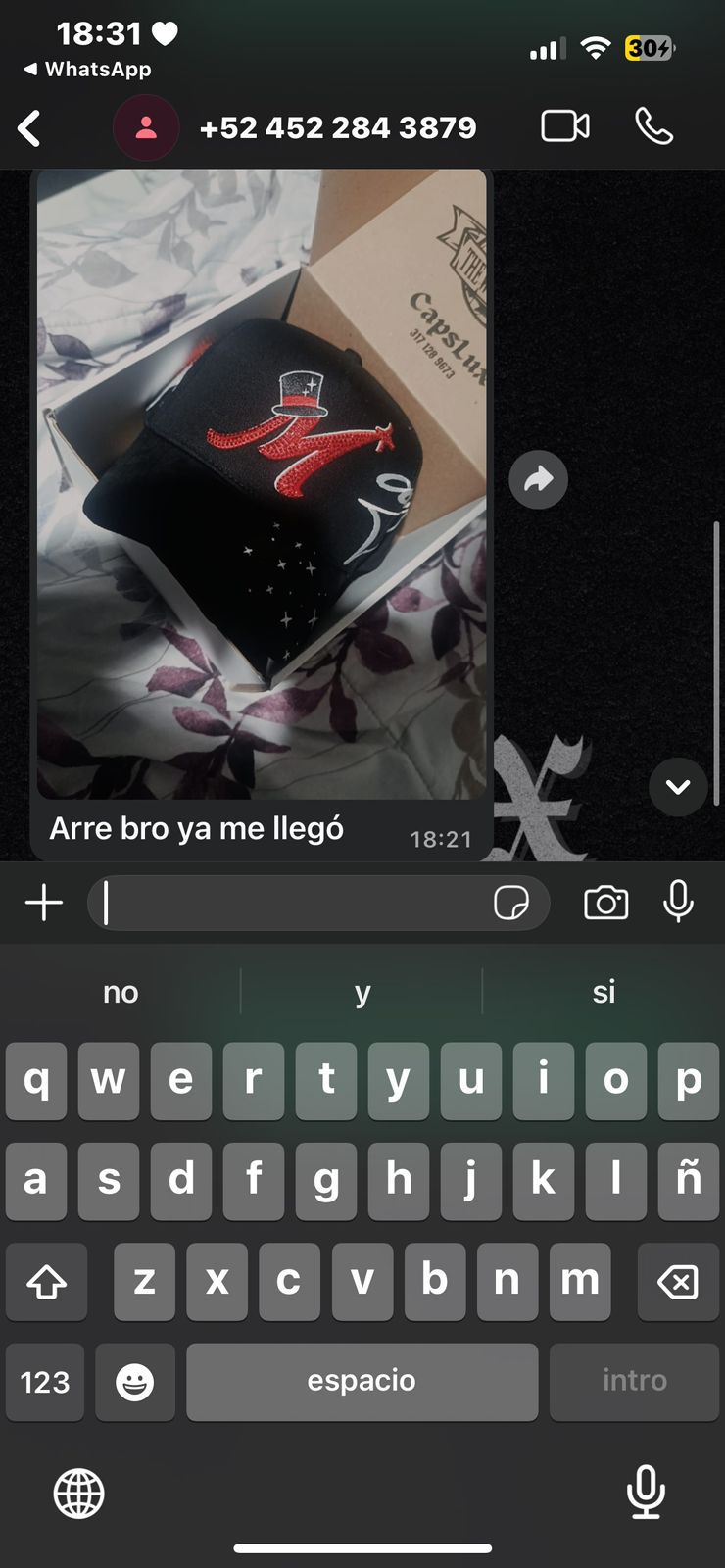Open the sticker picker
Viewport: 725px width, 1568px height.
coord(511,903)
